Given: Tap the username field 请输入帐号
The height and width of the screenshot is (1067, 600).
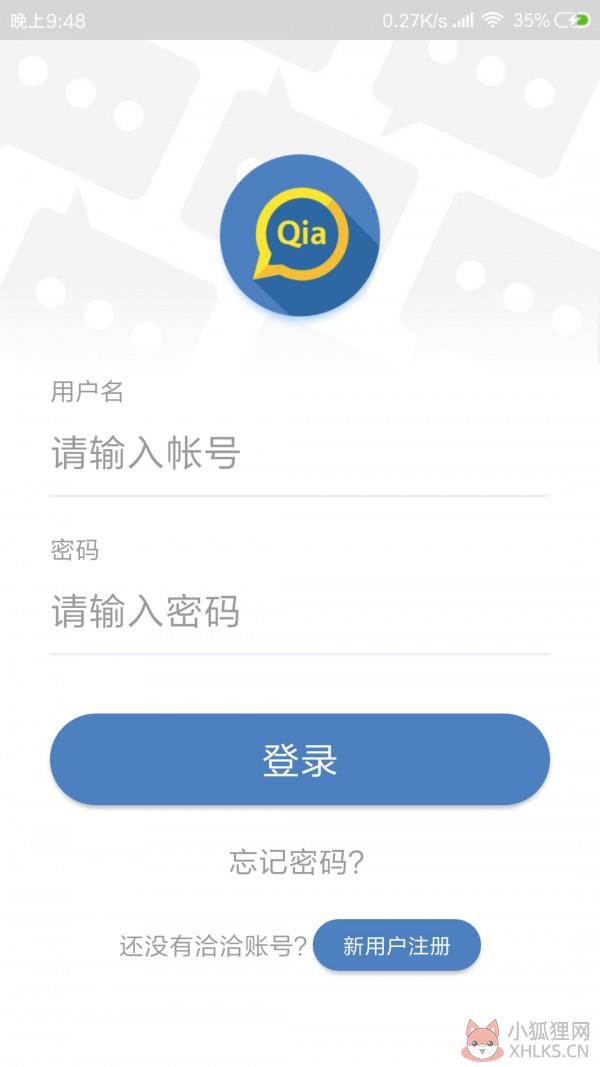Looking at the screenshot, I should tap(299, 453).
